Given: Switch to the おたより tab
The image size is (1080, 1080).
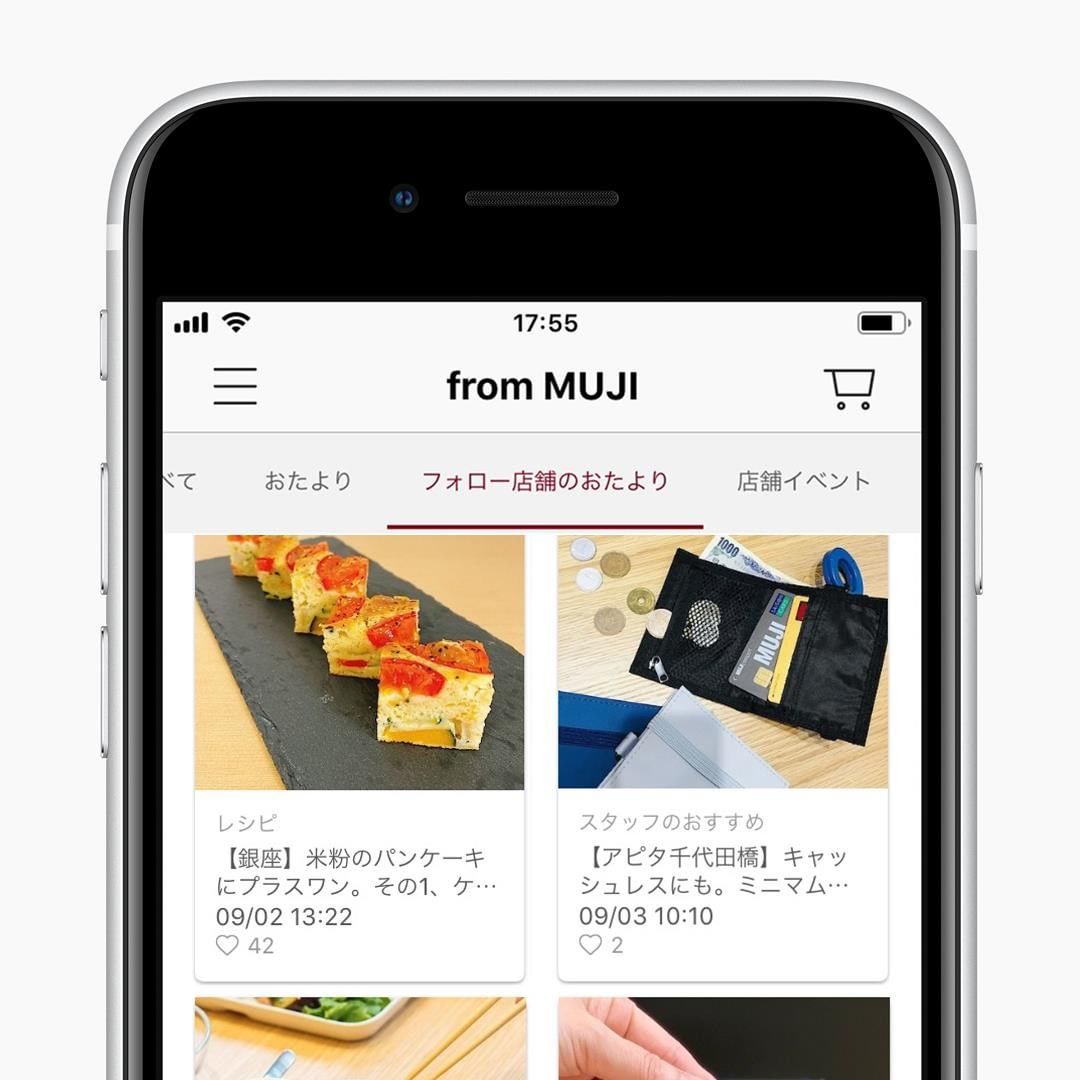Looking at the screenshot, I should pyautogui.click(x=308, y=481).
